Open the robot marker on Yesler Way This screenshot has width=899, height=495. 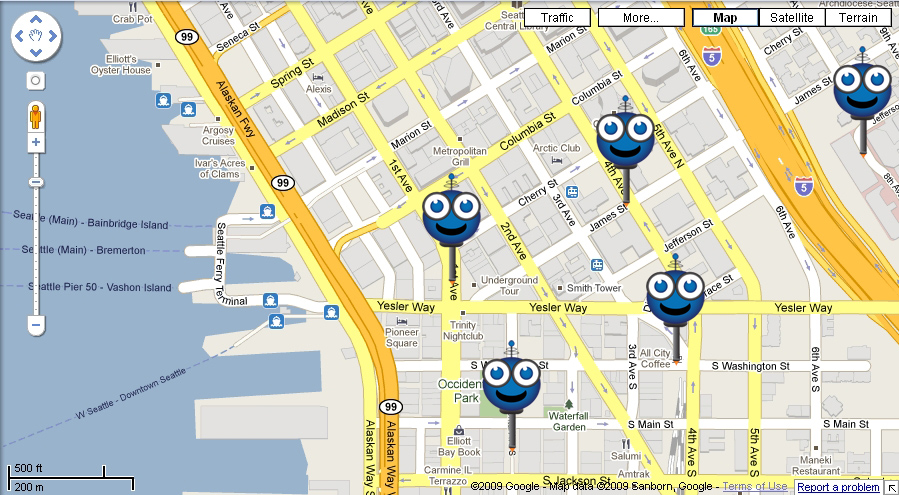point(675,296)
